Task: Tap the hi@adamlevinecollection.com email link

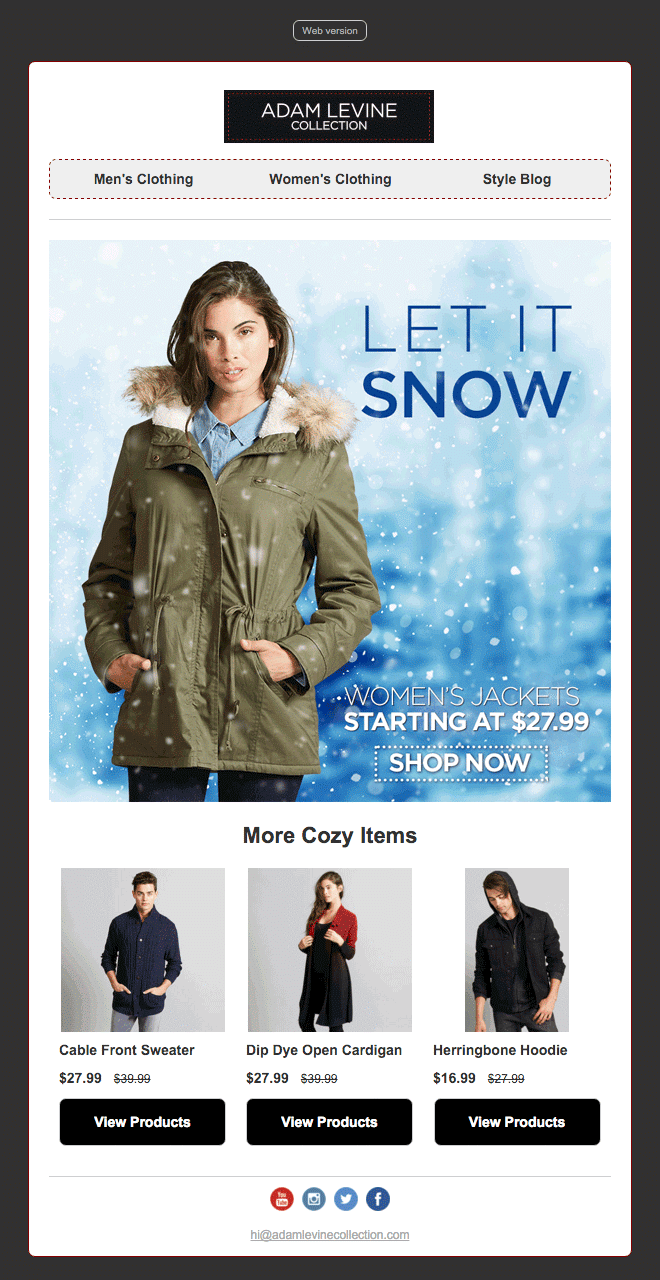Action: click(x=329, y=1235)
